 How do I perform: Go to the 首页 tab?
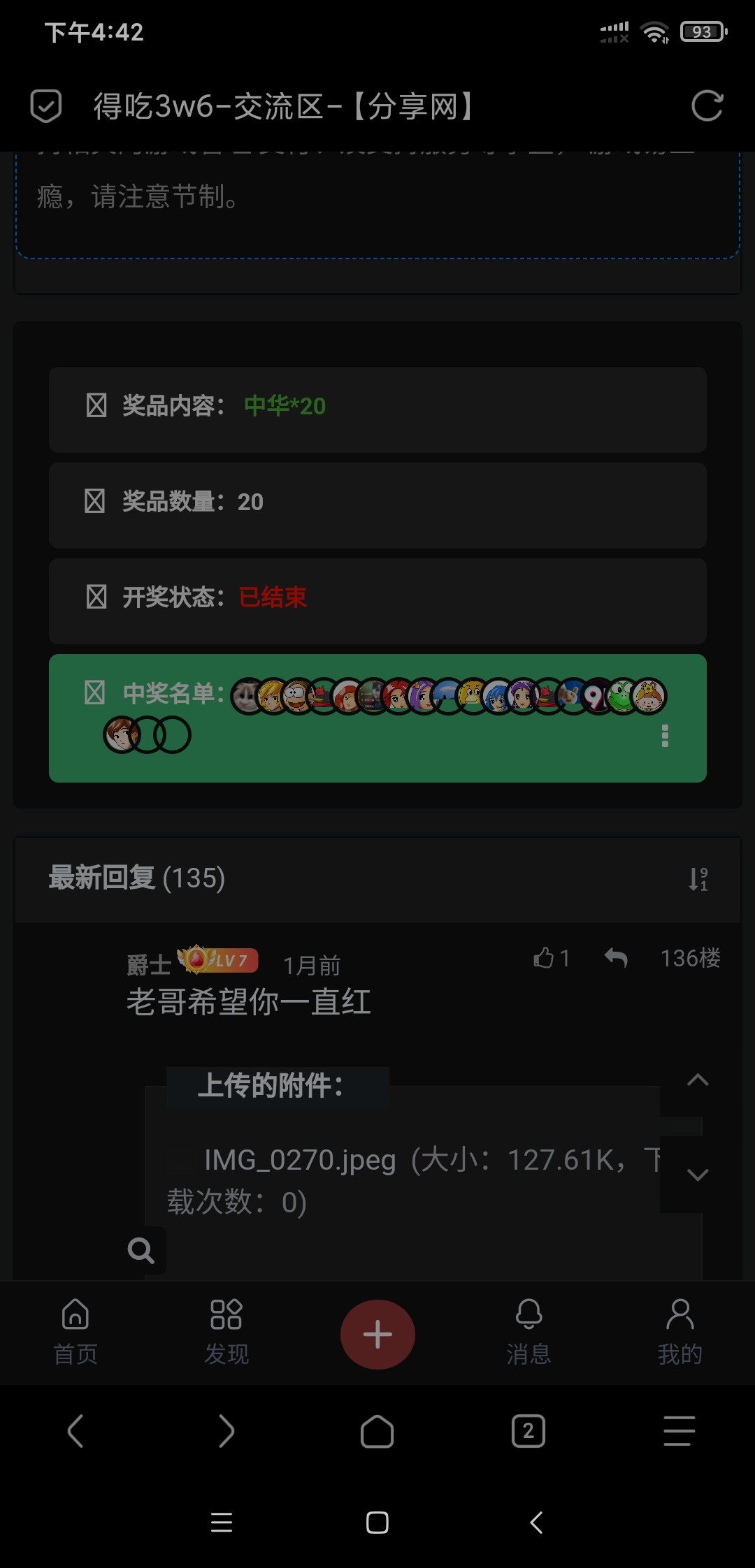[75, 1332]
